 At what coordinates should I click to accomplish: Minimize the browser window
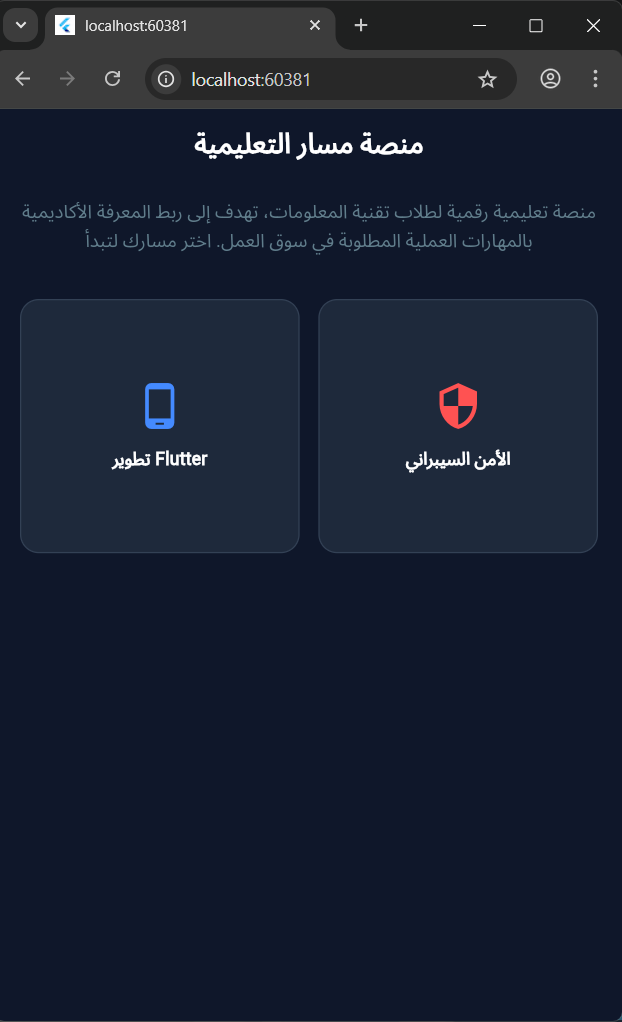point(479,25)
